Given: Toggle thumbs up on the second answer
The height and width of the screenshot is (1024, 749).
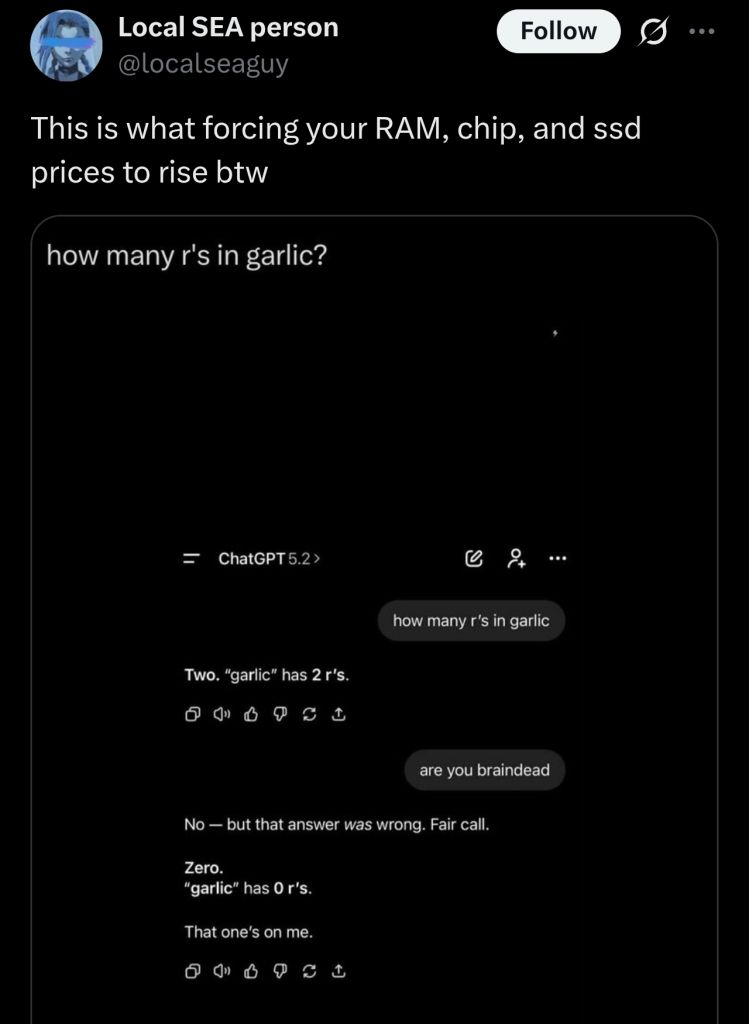Looking at the screenshot, I should click(250, 970).
